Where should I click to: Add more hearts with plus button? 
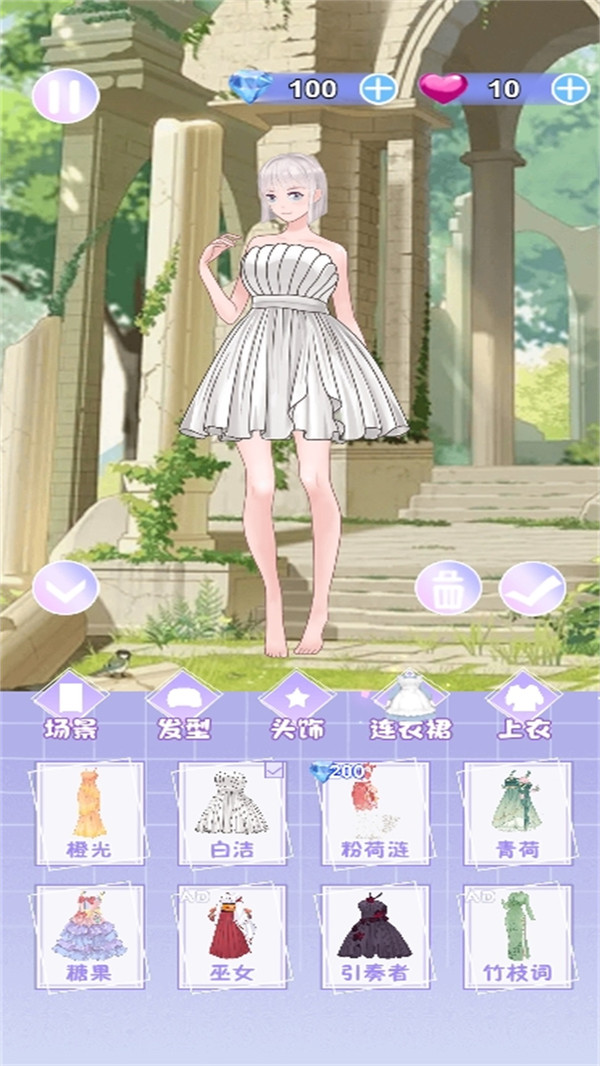pyautogui.click(x=570, y=89)
